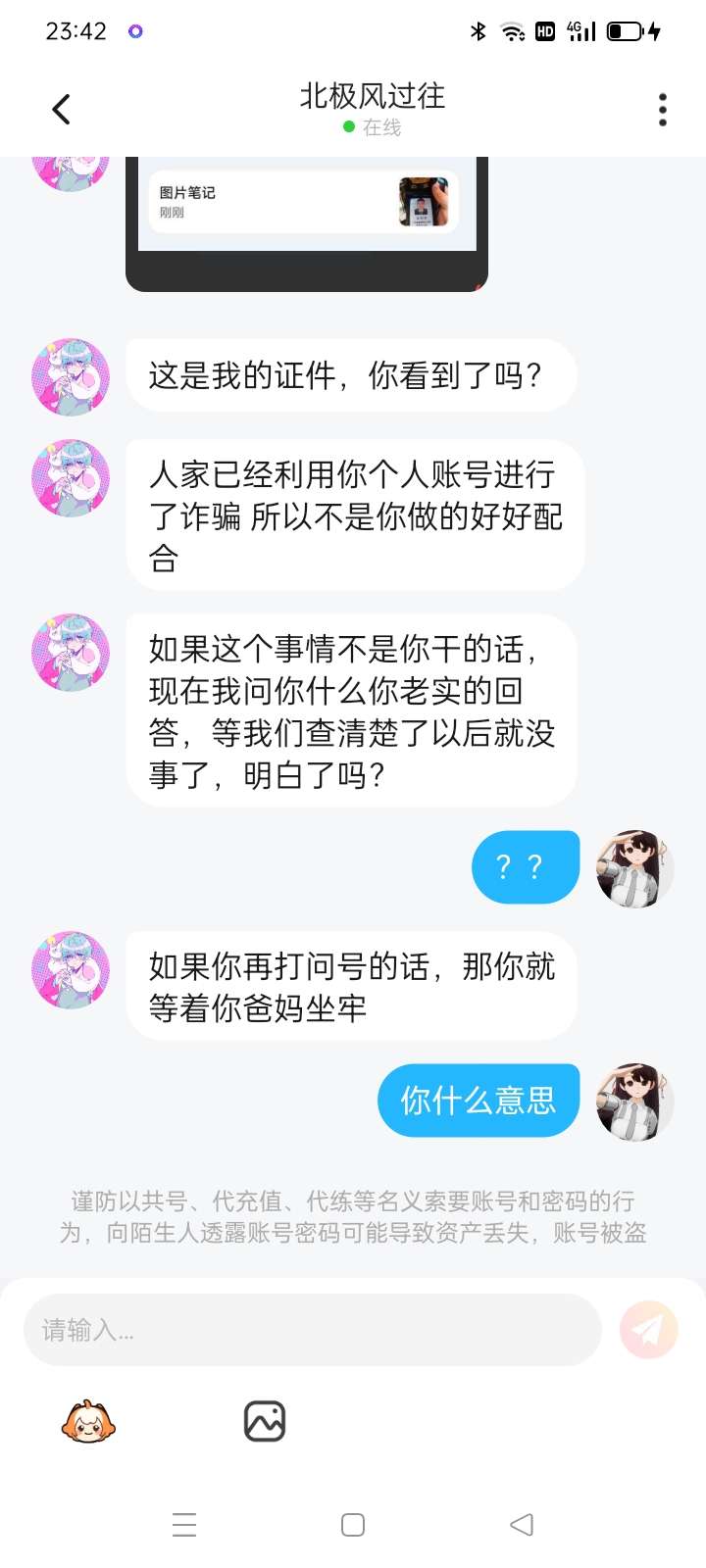
Task: Open the emoji sticker picker
Action: tap(88, 1421)
